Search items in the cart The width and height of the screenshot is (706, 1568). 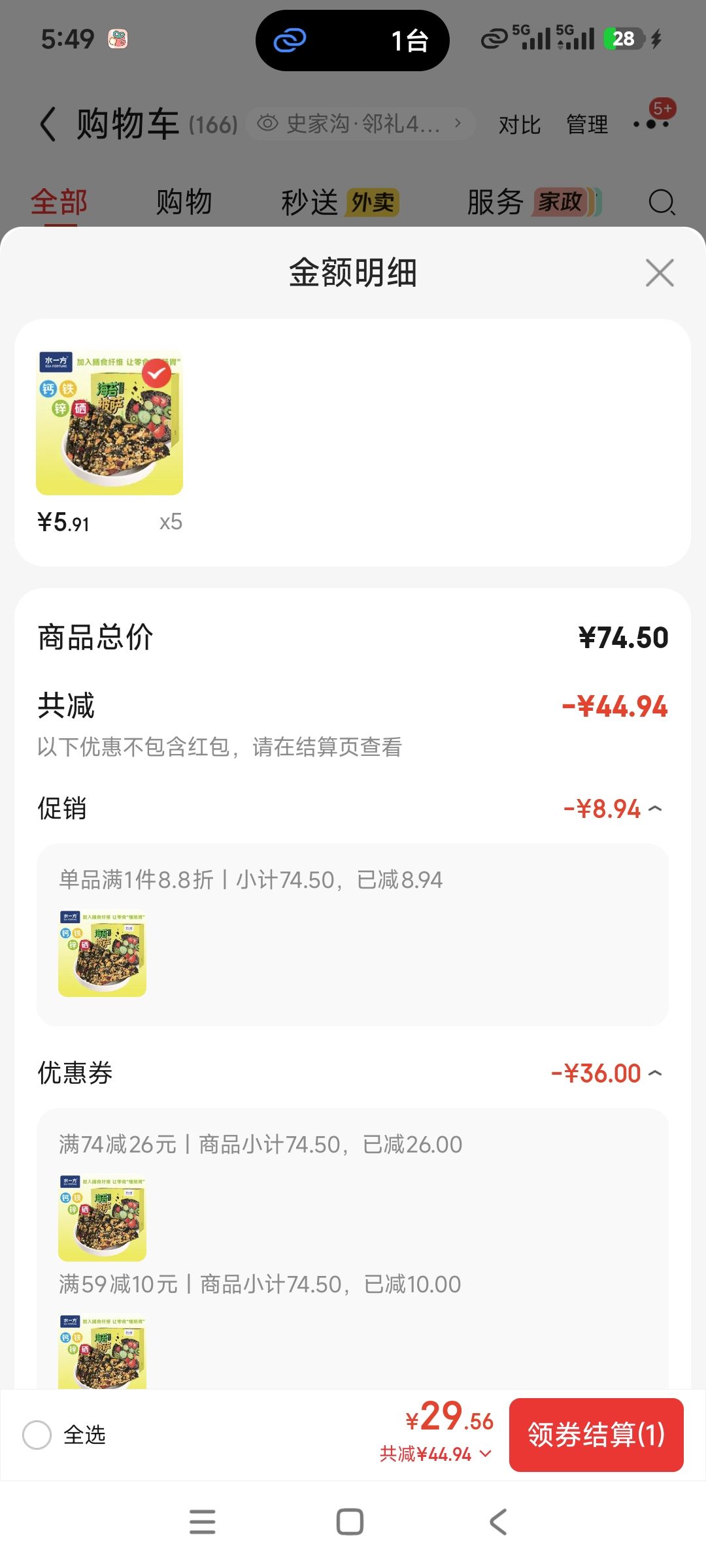(x=662, y=202)
